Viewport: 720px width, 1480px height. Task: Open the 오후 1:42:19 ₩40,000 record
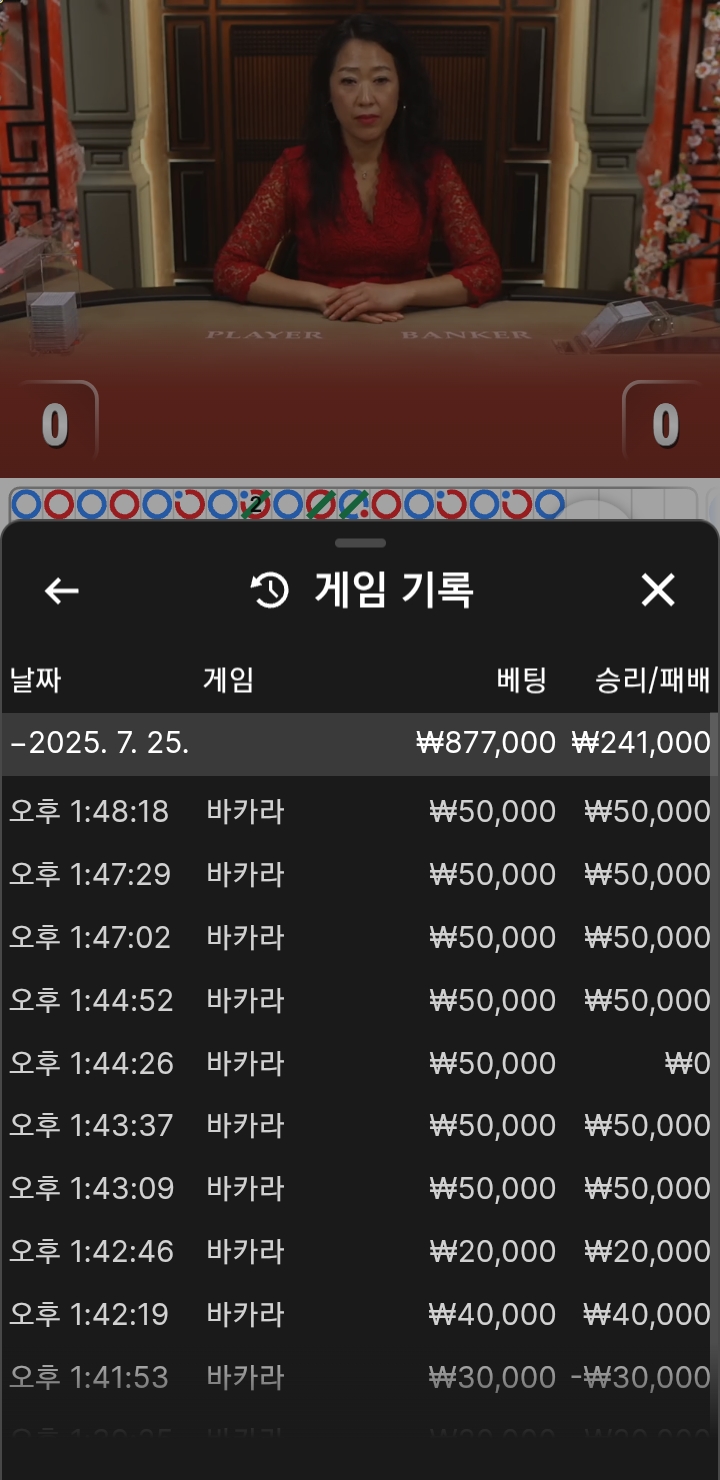pyautogui.click(x=358, y=1314)
